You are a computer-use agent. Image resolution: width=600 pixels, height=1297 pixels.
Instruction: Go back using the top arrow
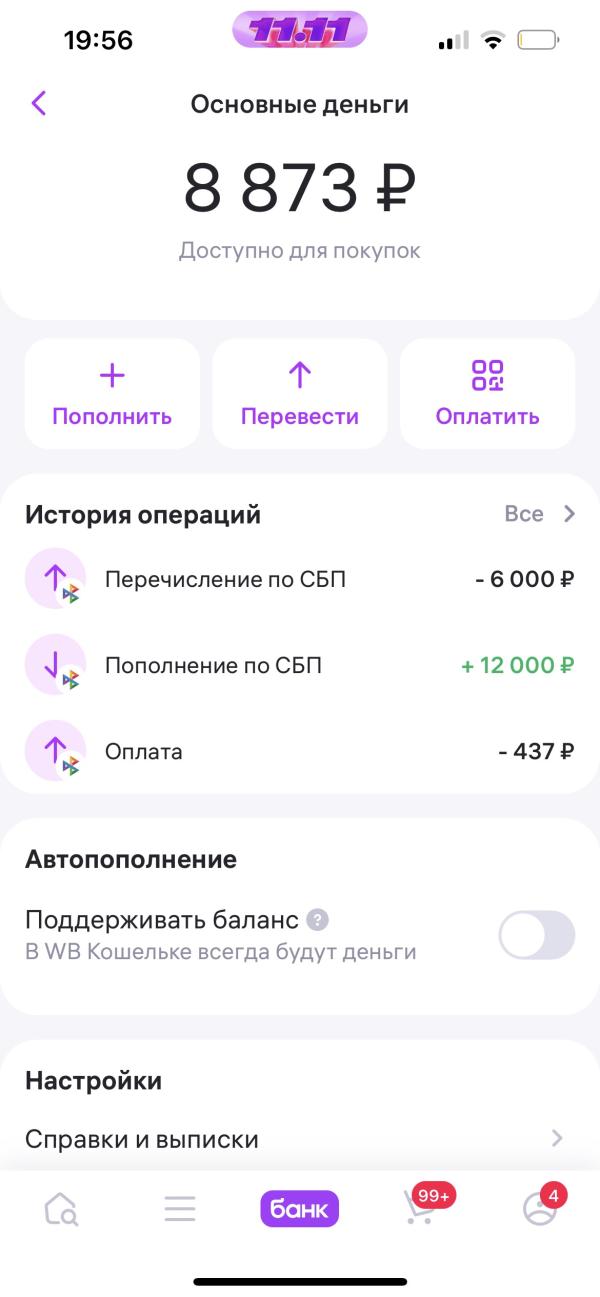tap(39, 103)
